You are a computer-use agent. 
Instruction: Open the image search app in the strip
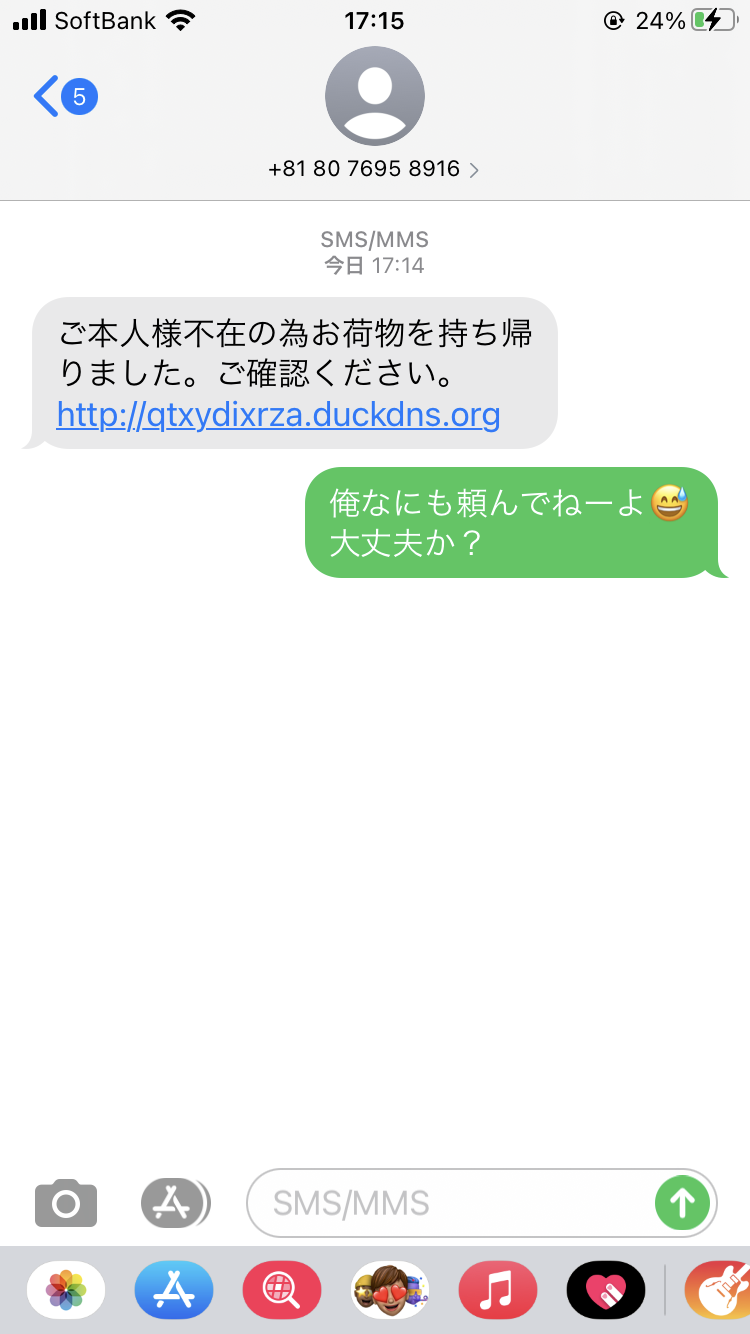point(282,1290)
